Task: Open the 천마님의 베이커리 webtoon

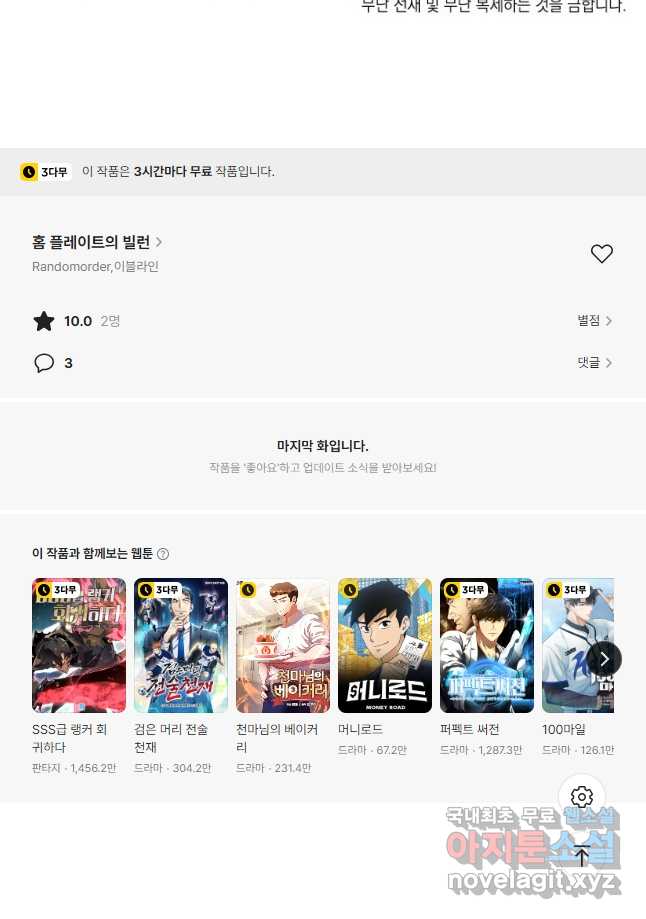Action: [x=283, y=645]
